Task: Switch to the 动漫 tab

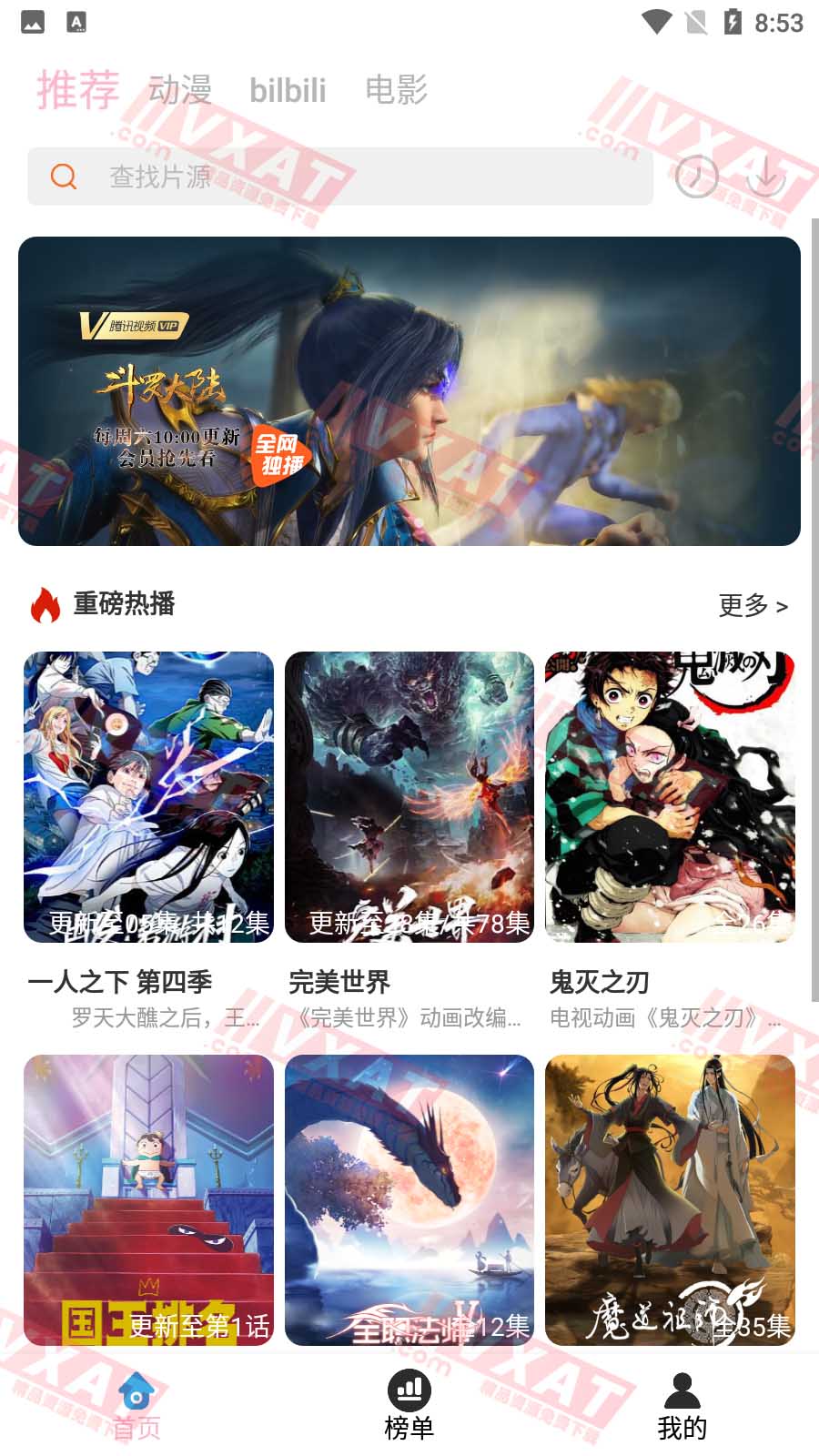Action: coord(181,90)
